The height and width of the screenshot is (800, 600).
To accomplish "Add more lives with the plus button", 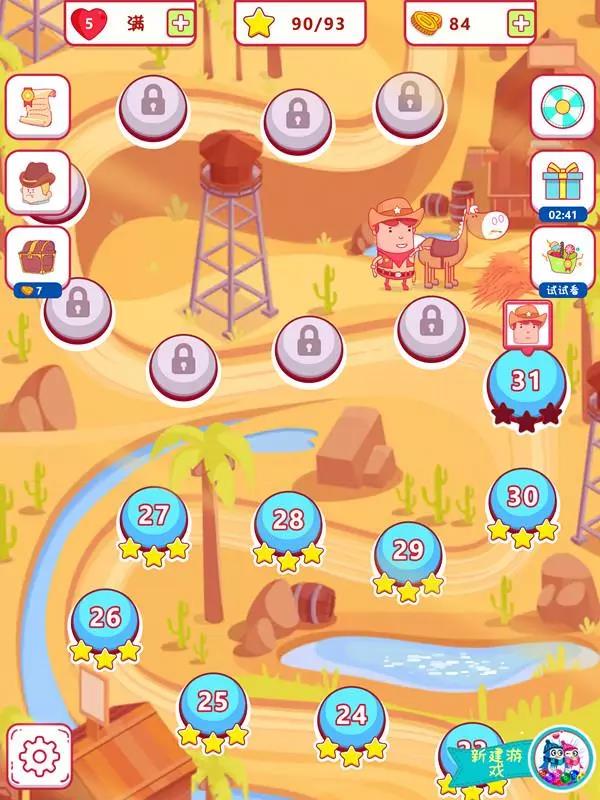I will 180,24.
